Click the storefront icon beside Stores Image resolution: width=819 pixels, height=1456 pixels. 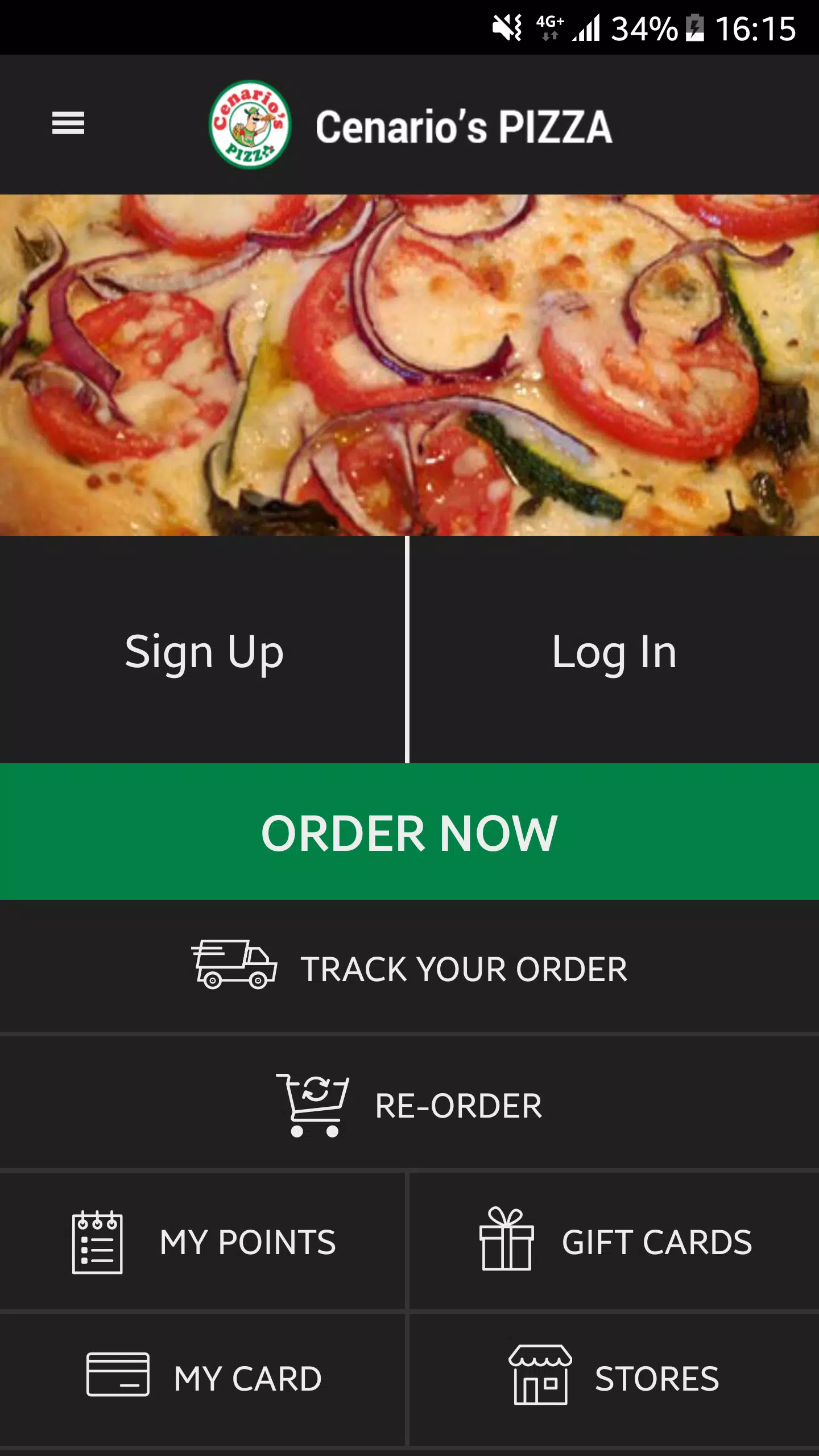point(539,1377)
